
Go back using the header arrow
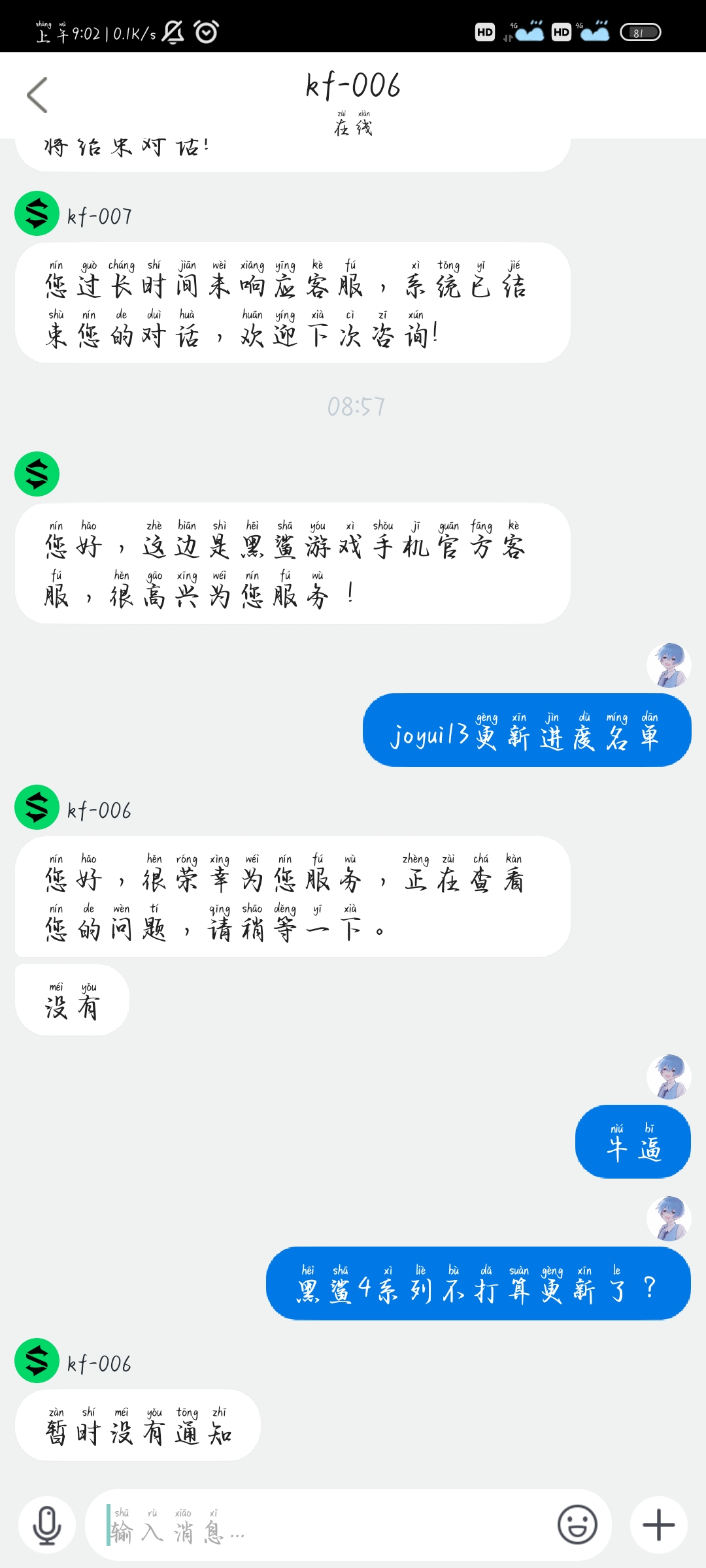(x=37, y=95)
